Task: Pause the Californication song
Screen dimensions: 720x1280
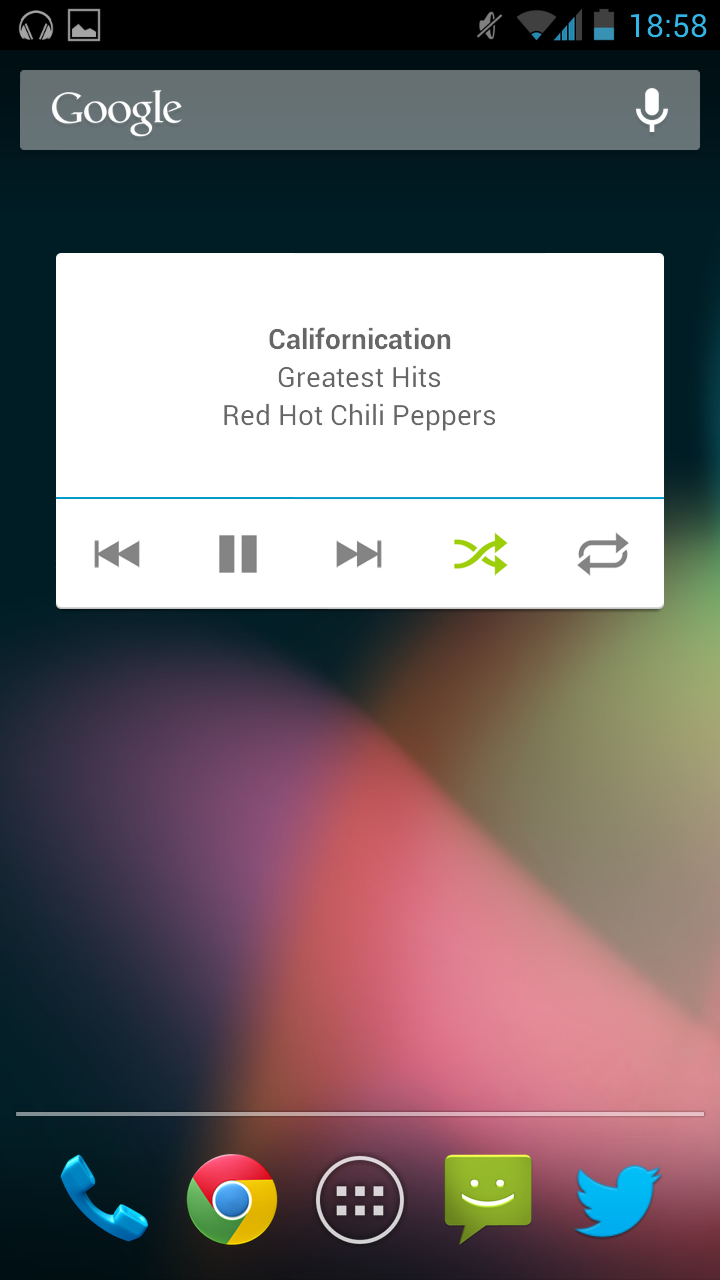Action: 238,554
